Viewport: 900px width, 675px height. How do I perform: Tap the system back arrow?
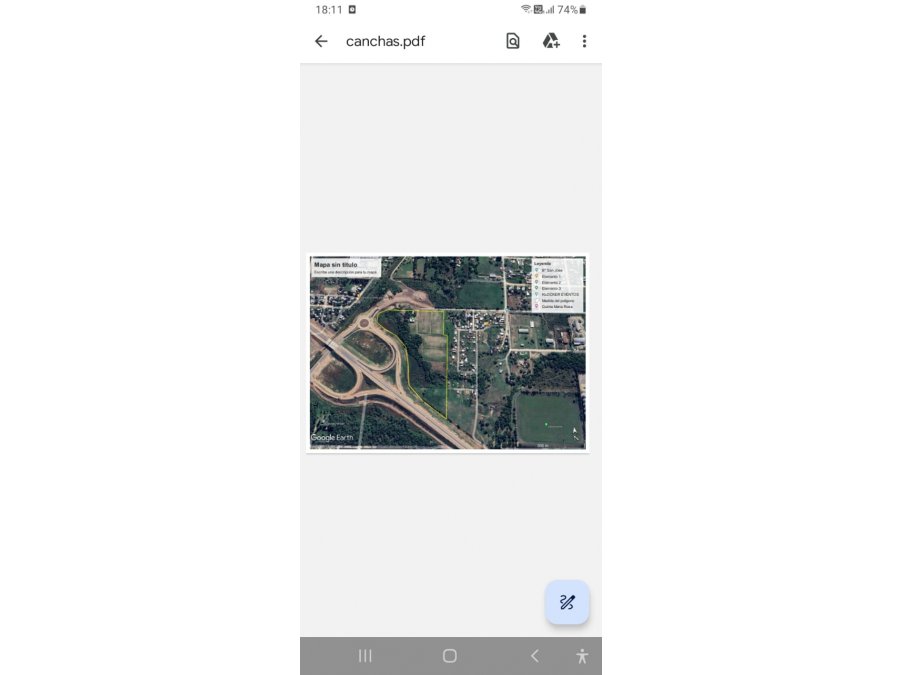pos(534,656)
